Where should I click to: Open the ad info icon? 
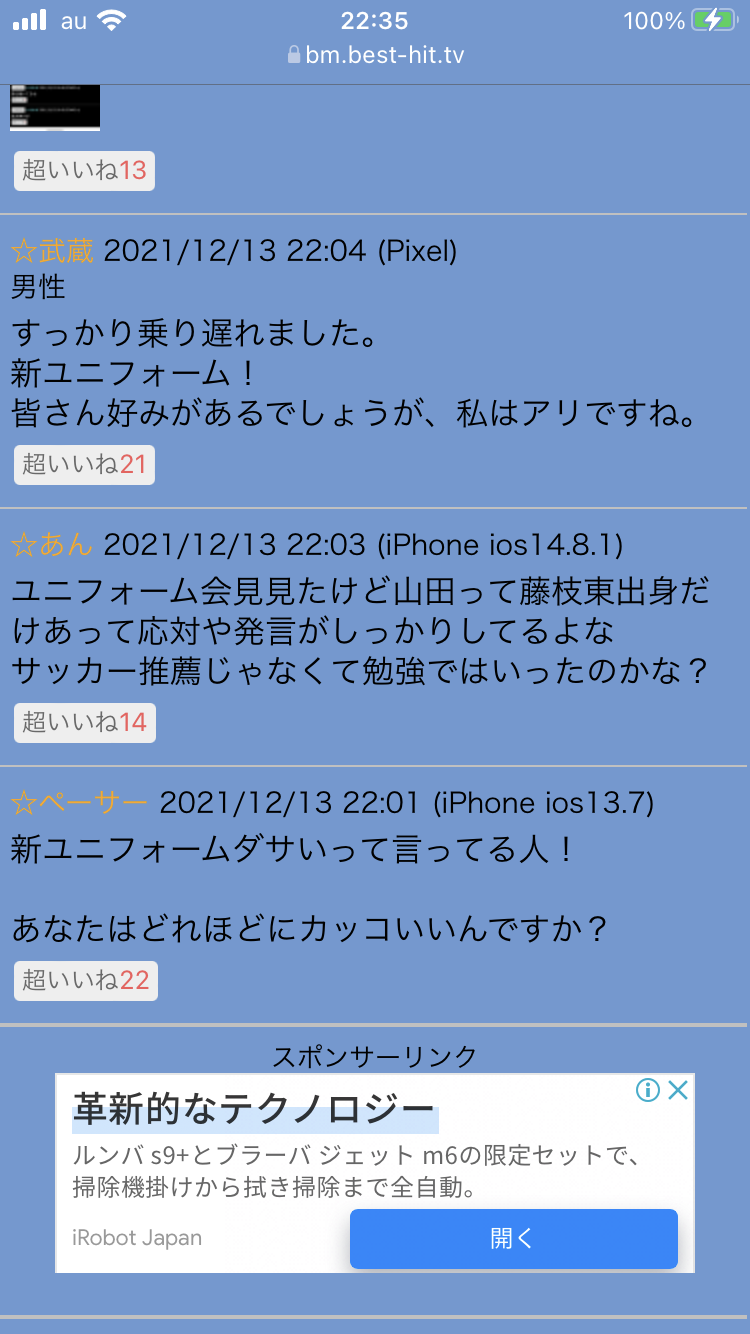click(x=648, y=1090)
